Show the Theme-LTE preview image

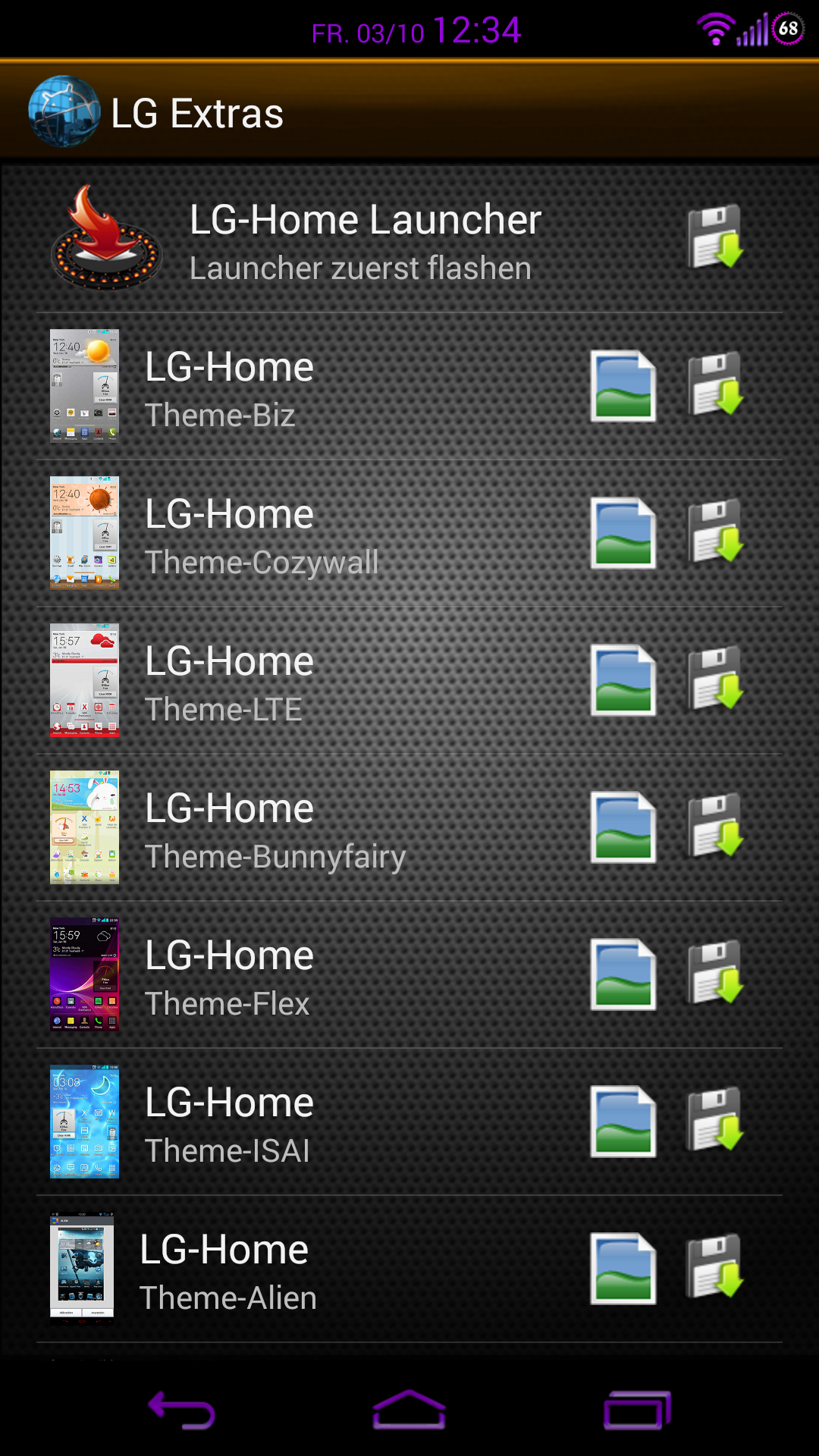point(623,679)
